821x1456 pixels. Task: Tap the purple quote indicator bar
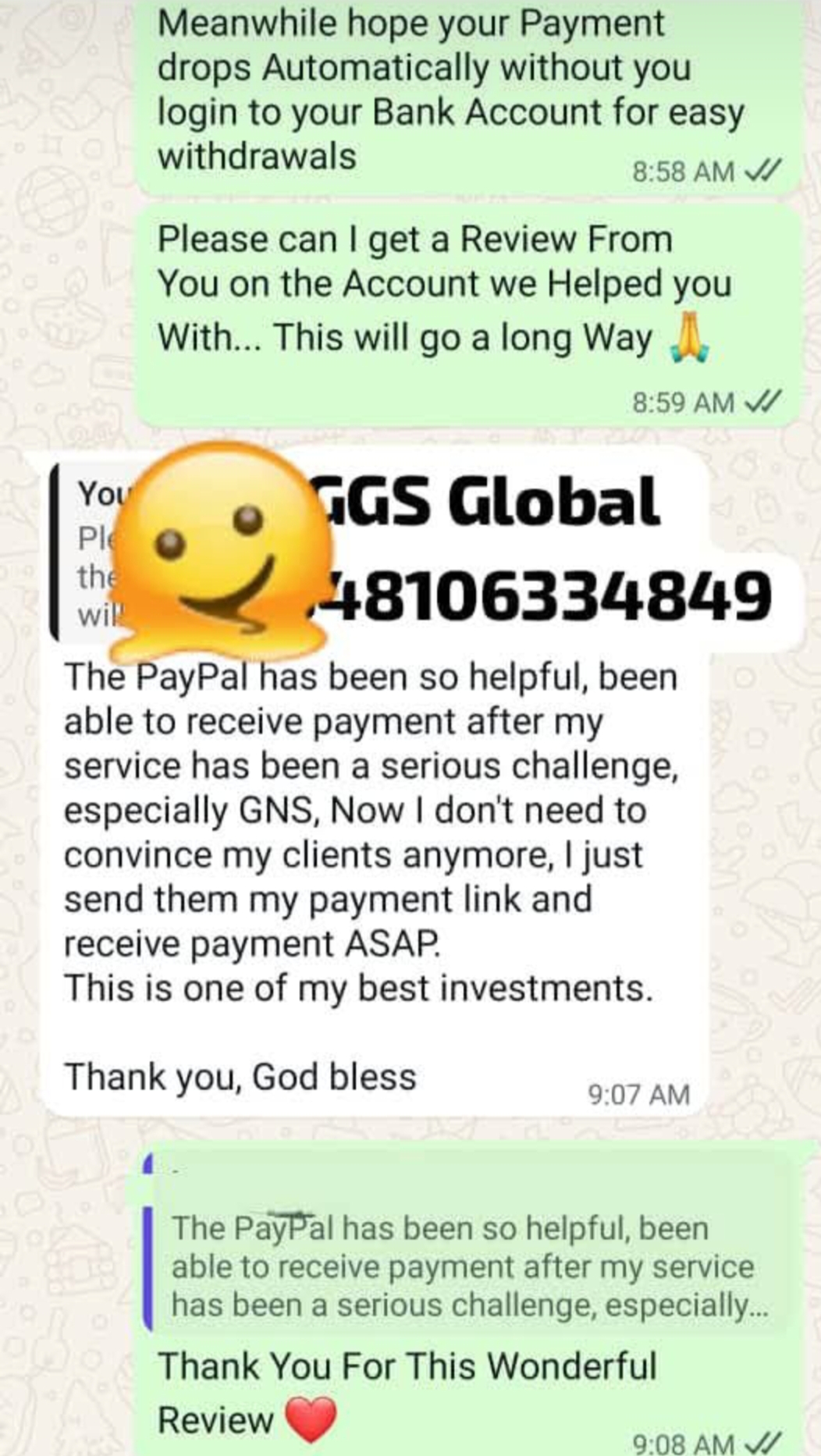[148, 1260]
